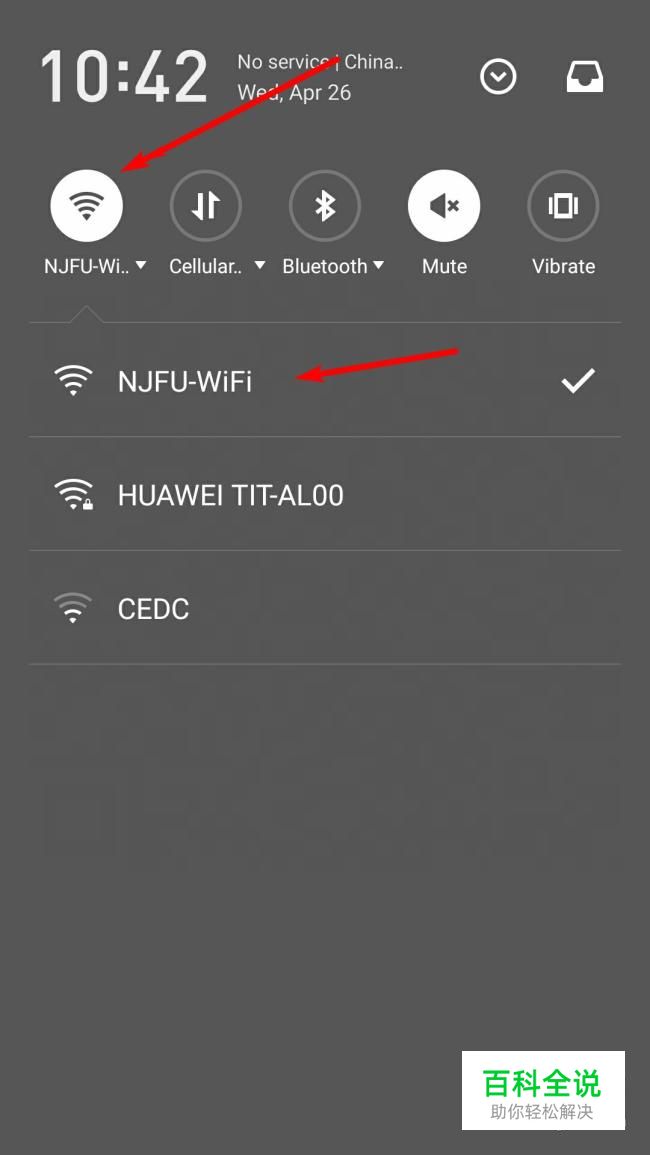This screenshot has height=1155, width=650.
Task: Connect to the CEDC network
Action: (x=325, y=608)
